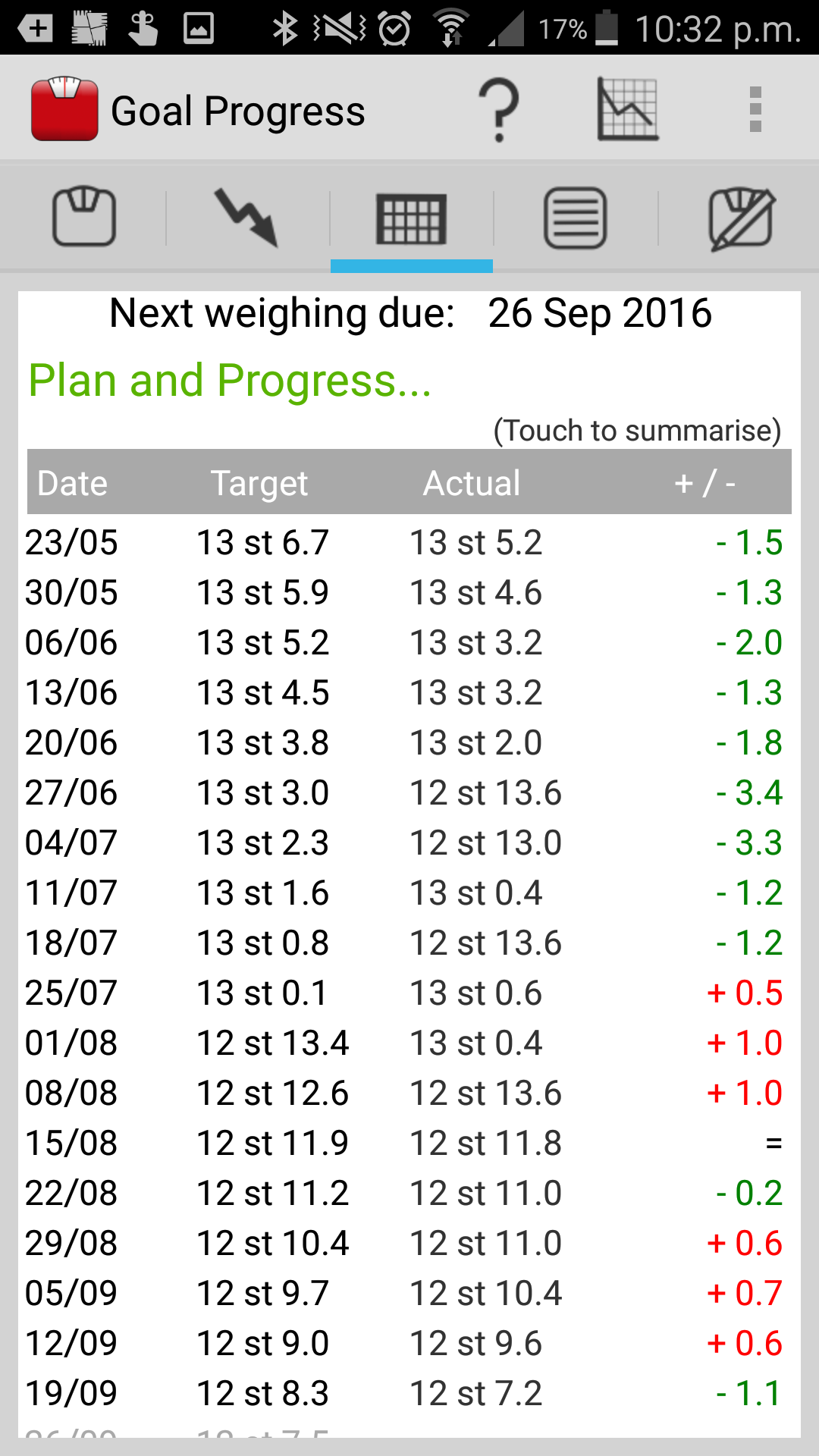Open the help question mark
Screen dimensions: 819x1456
pyautogui.click(x=498, y=111)
